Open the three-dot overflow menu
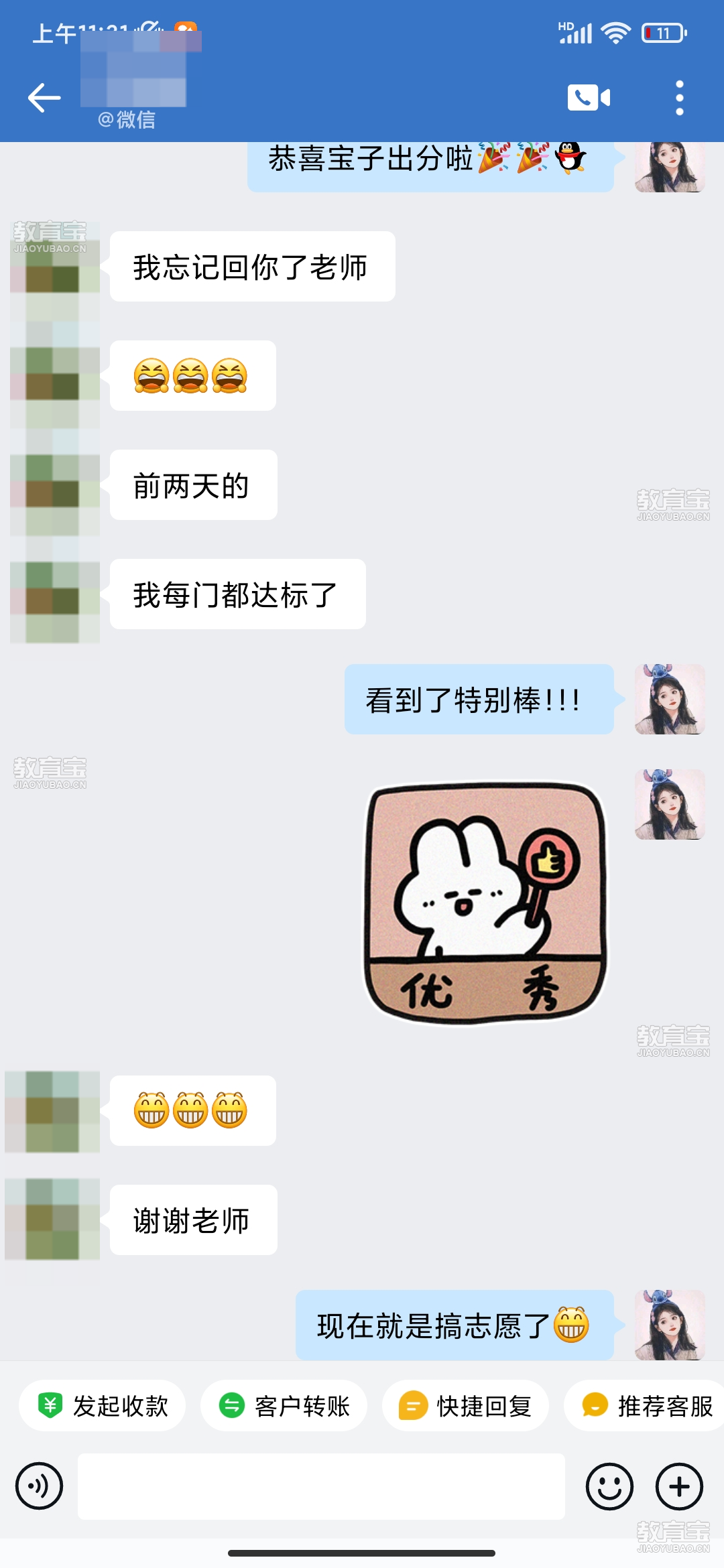 pyautogui.click(x=679, y=98)
